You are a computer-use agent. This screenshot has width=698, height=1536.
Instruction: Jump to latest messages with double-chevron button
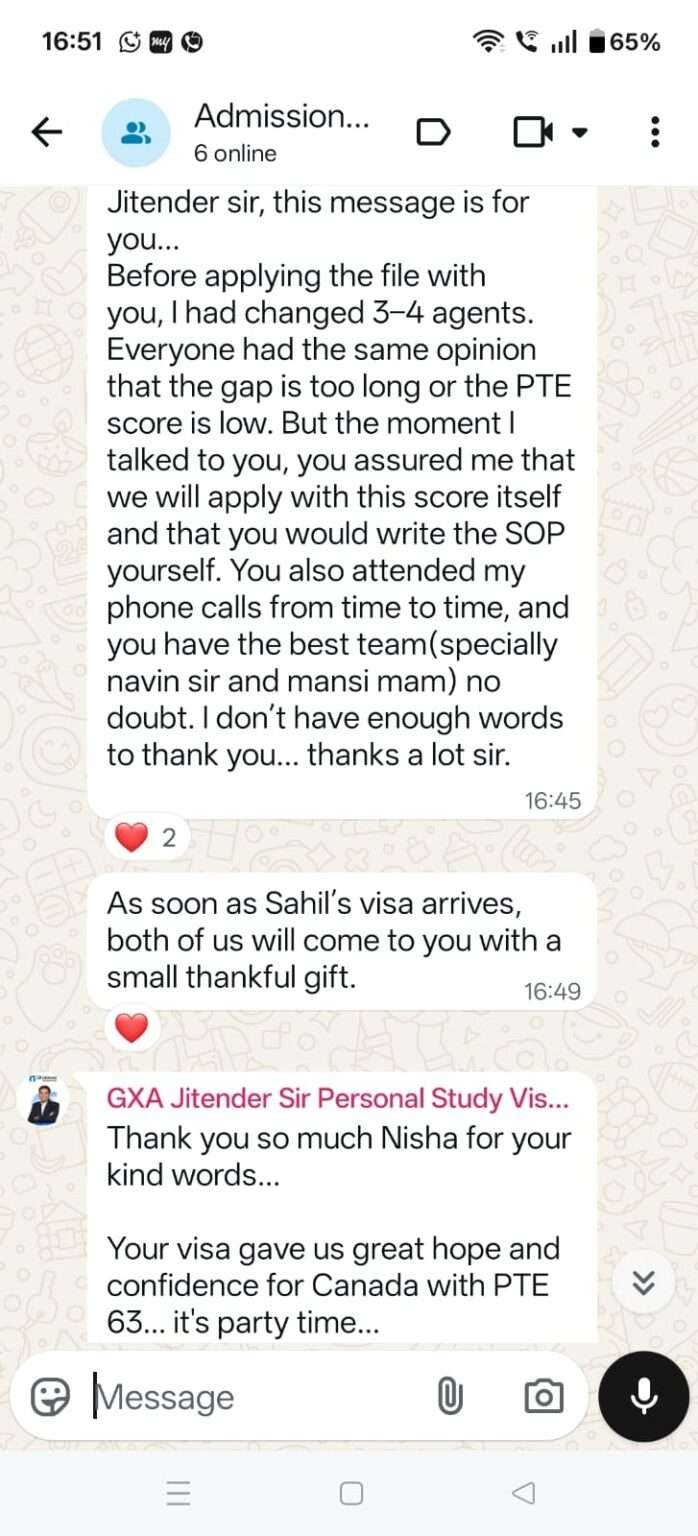645,1282
